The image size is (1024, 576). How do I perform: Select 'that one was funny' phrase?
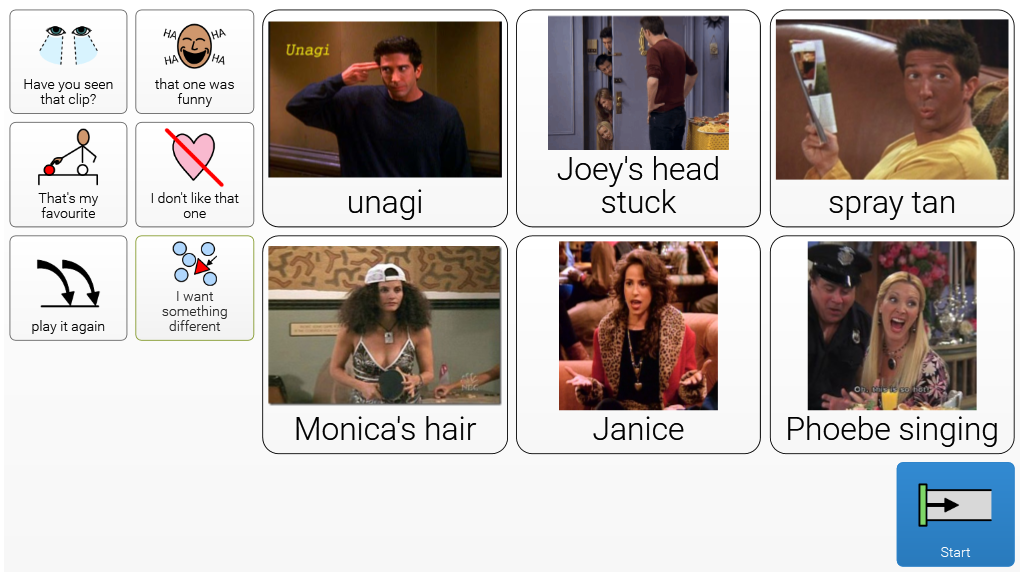pyautogui.click(x=195, y=61)
